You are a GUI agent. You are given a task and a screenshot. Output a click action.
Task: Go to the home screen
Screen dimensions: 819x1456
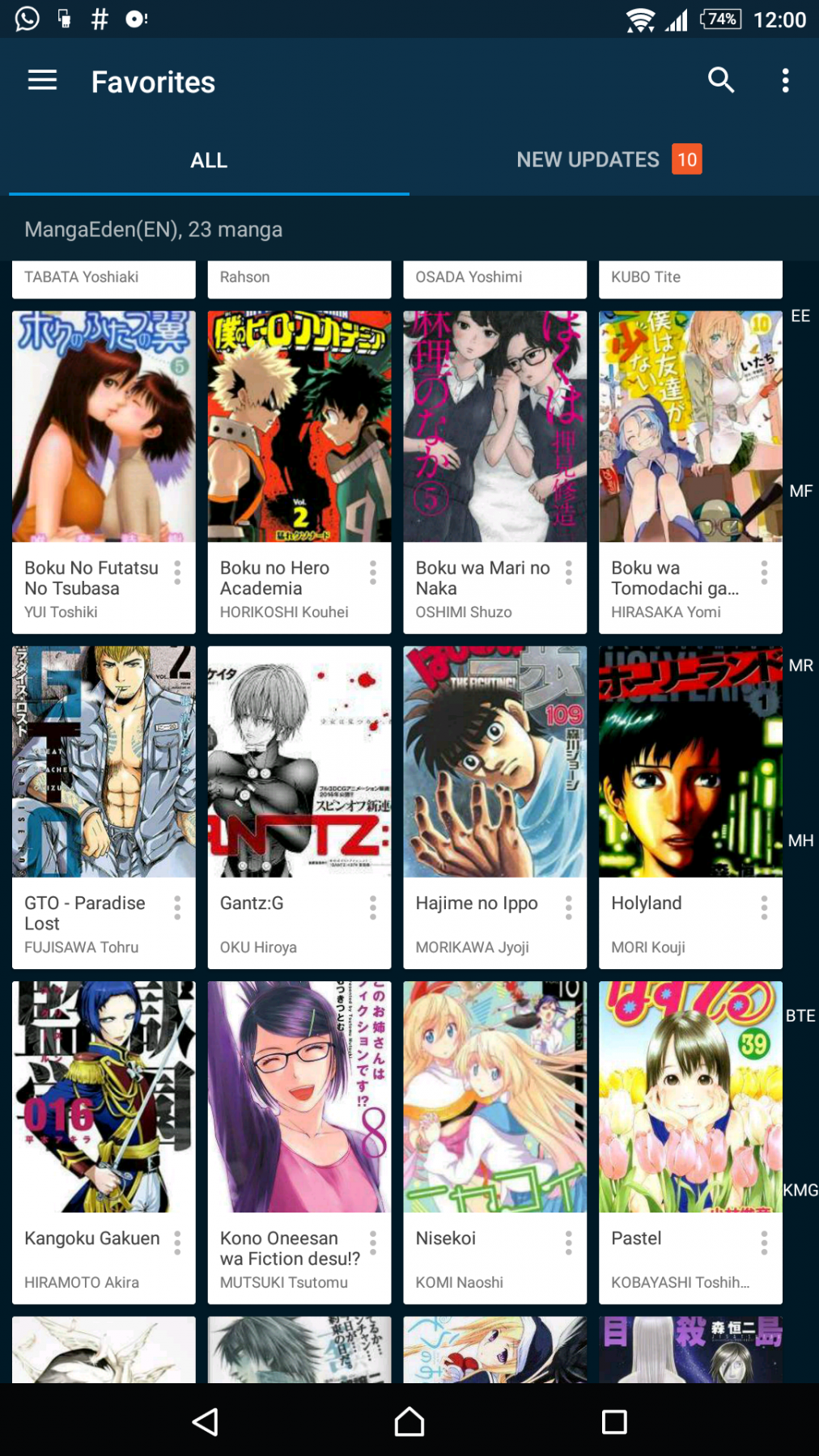[409, 1421]
